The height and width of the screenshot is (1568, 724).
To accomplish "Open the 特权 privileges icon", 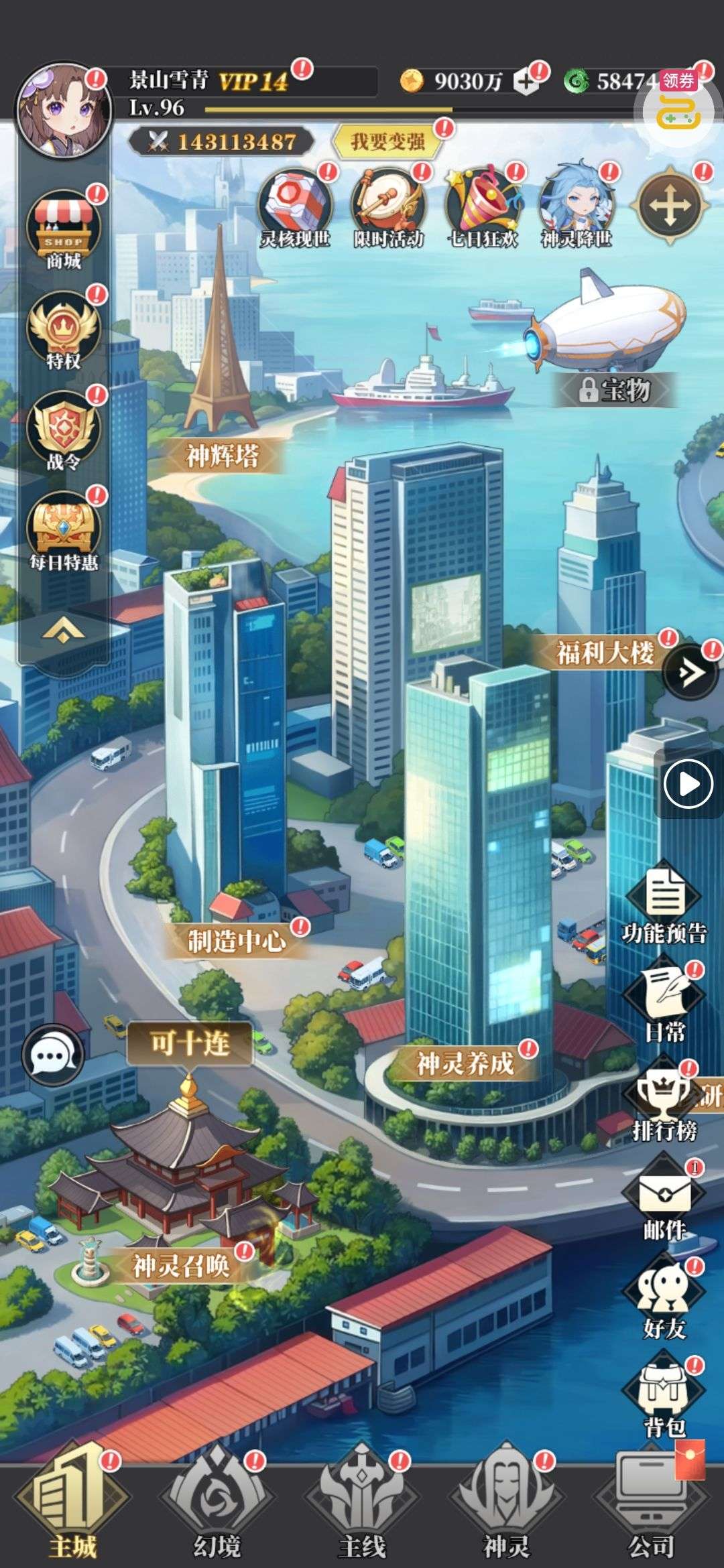I will 63,330.
